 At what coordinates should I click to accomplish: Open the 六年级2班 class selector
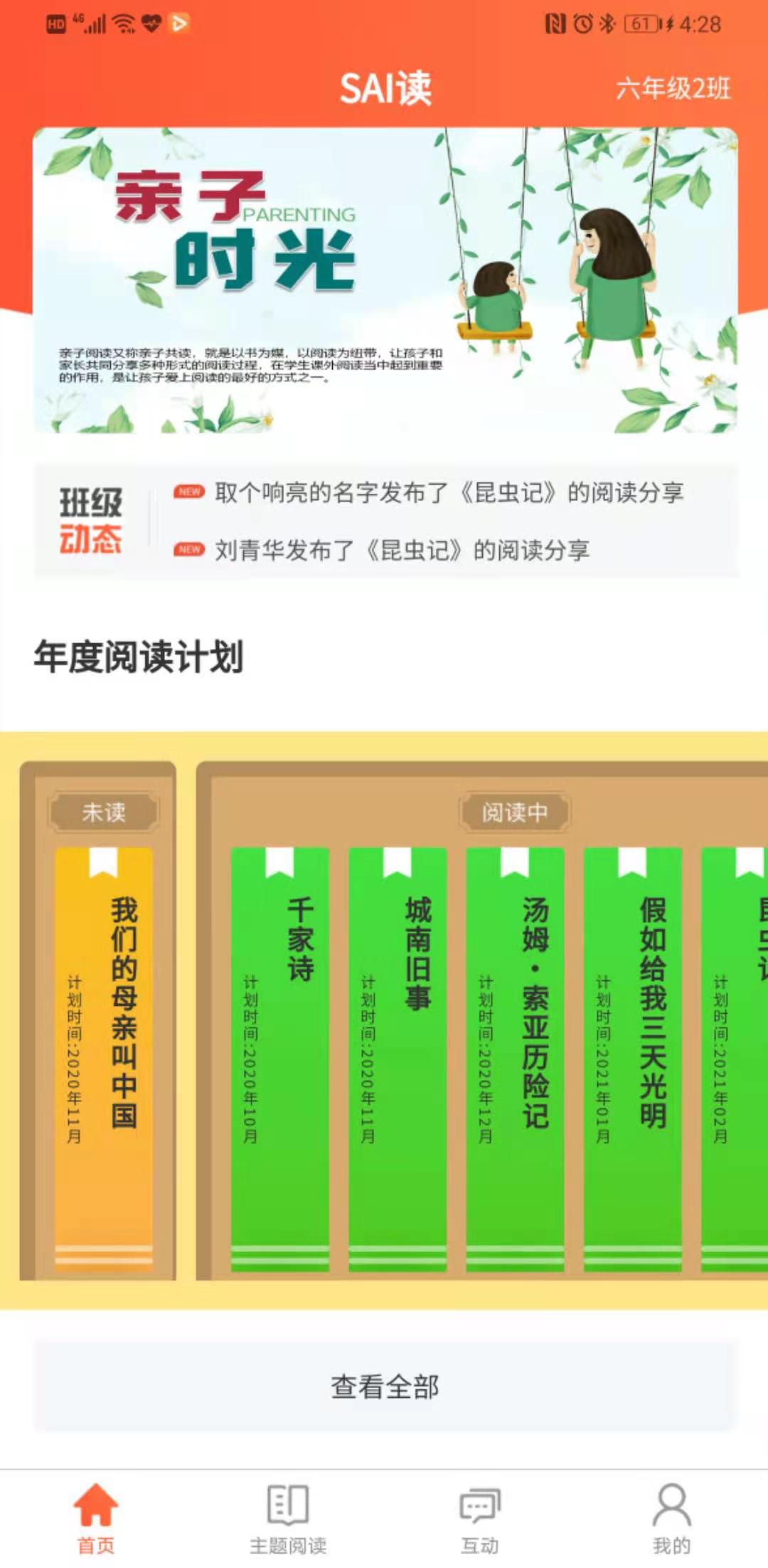(x=672, y=90)
